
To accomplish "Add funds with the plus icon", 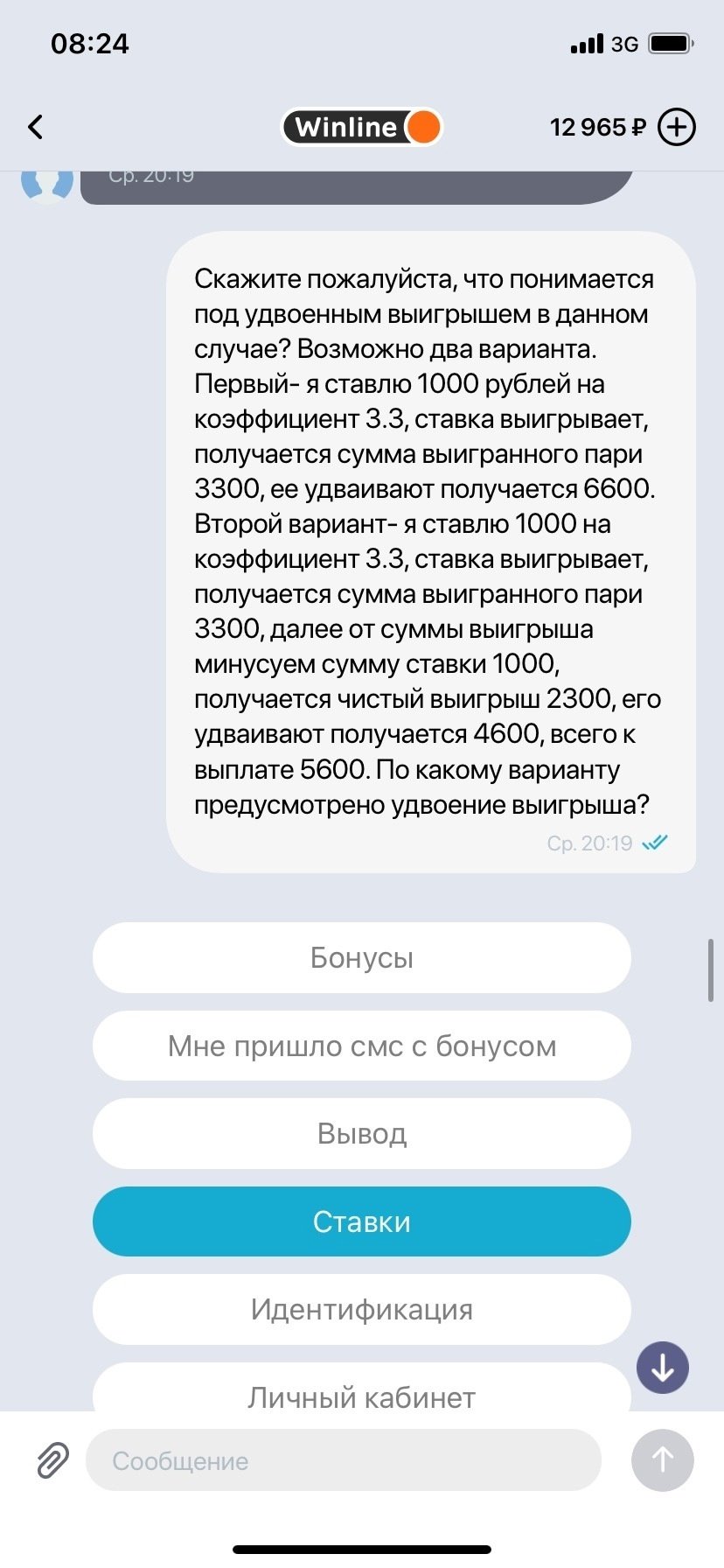I will point(676,128).
